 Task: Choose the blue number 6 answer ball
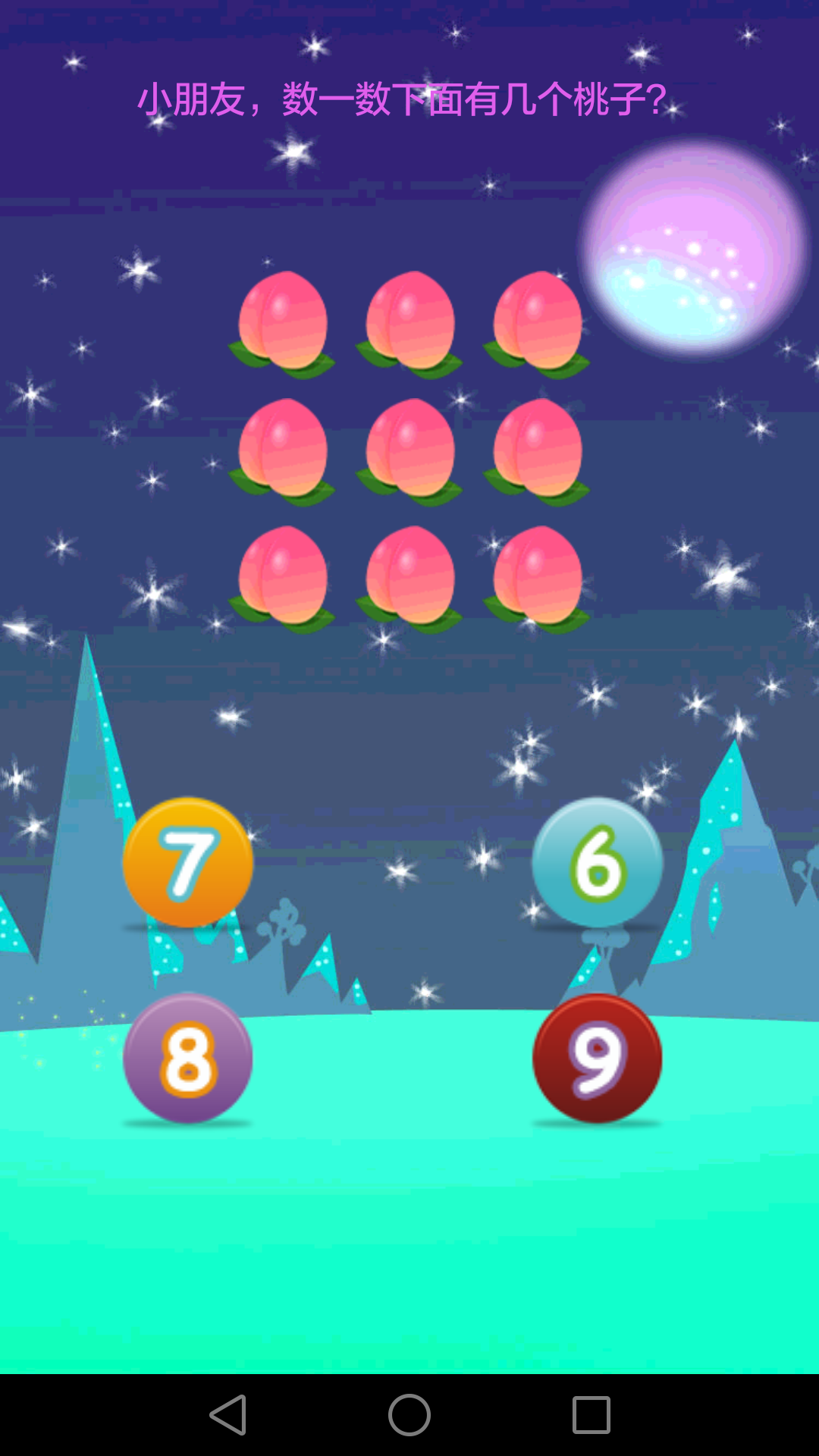coord(598,862)
